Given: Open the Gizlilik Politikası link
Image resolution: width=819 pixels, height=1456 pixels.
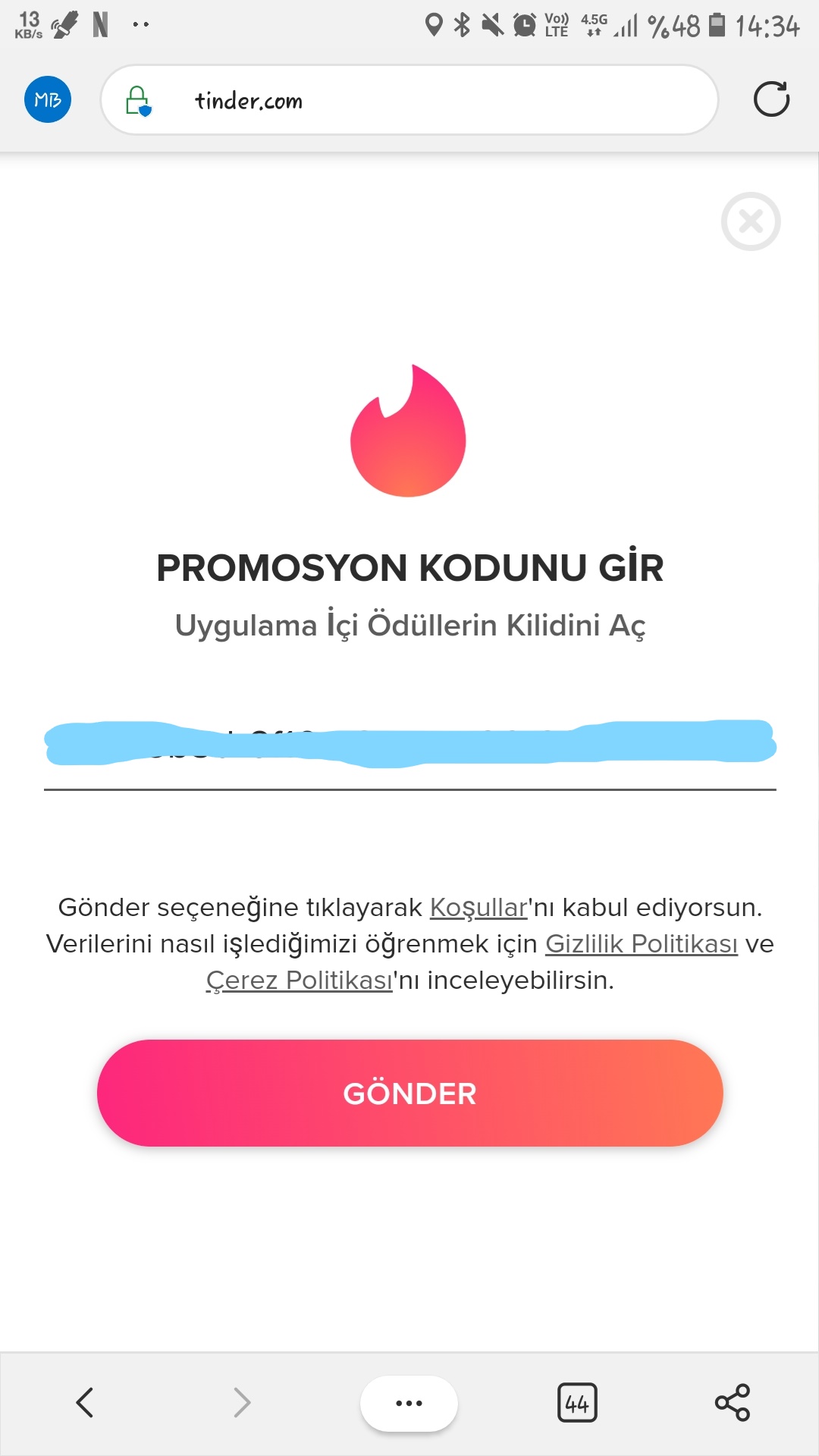Looking at the screenshot, I should click(641, 944).
